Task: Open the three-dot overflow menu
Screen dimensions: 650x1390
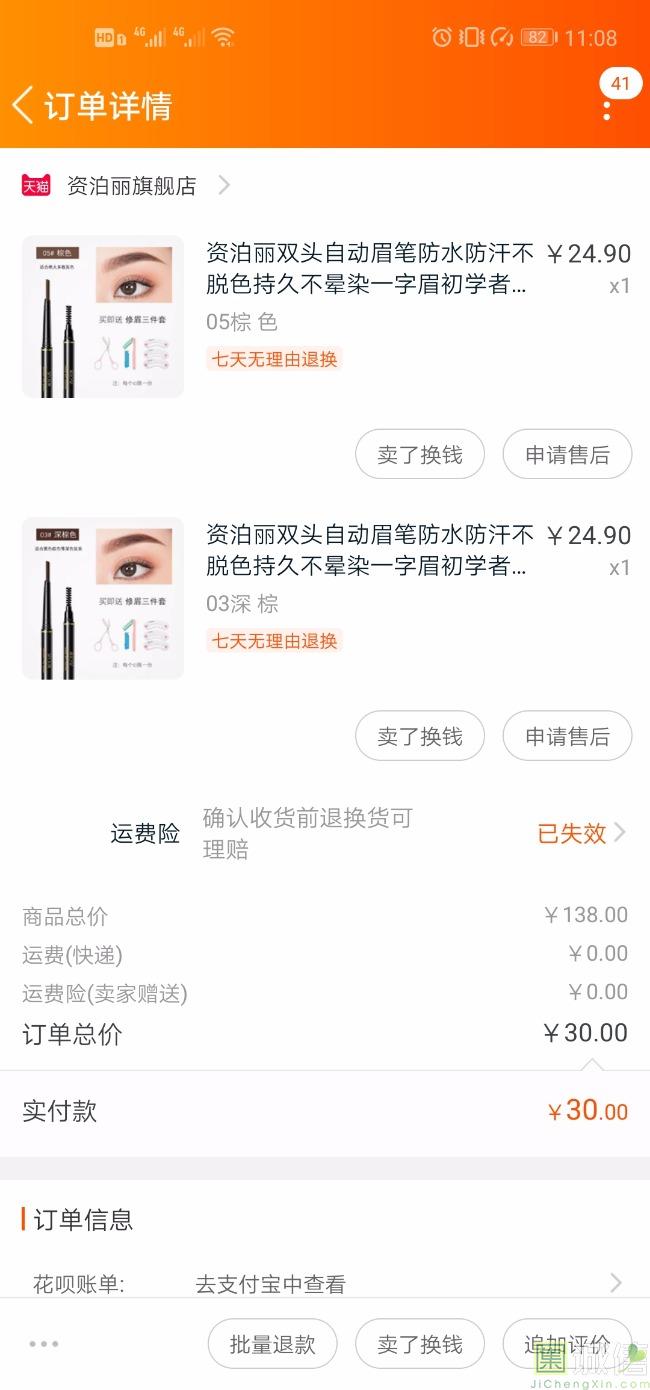Action: click(607, 108)
